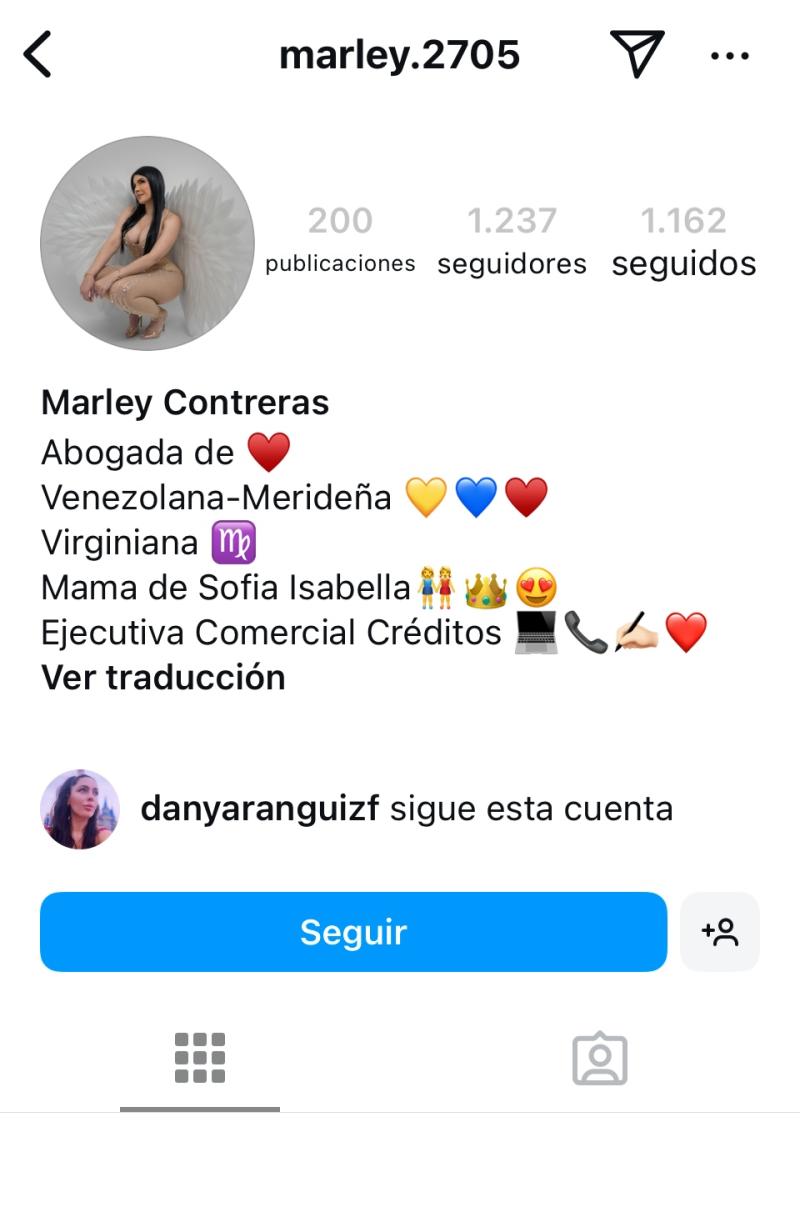Tap the add-person suggestion icon beside Seguir
This screenshot has width=800, height=1222.
[x=720, y=932]
